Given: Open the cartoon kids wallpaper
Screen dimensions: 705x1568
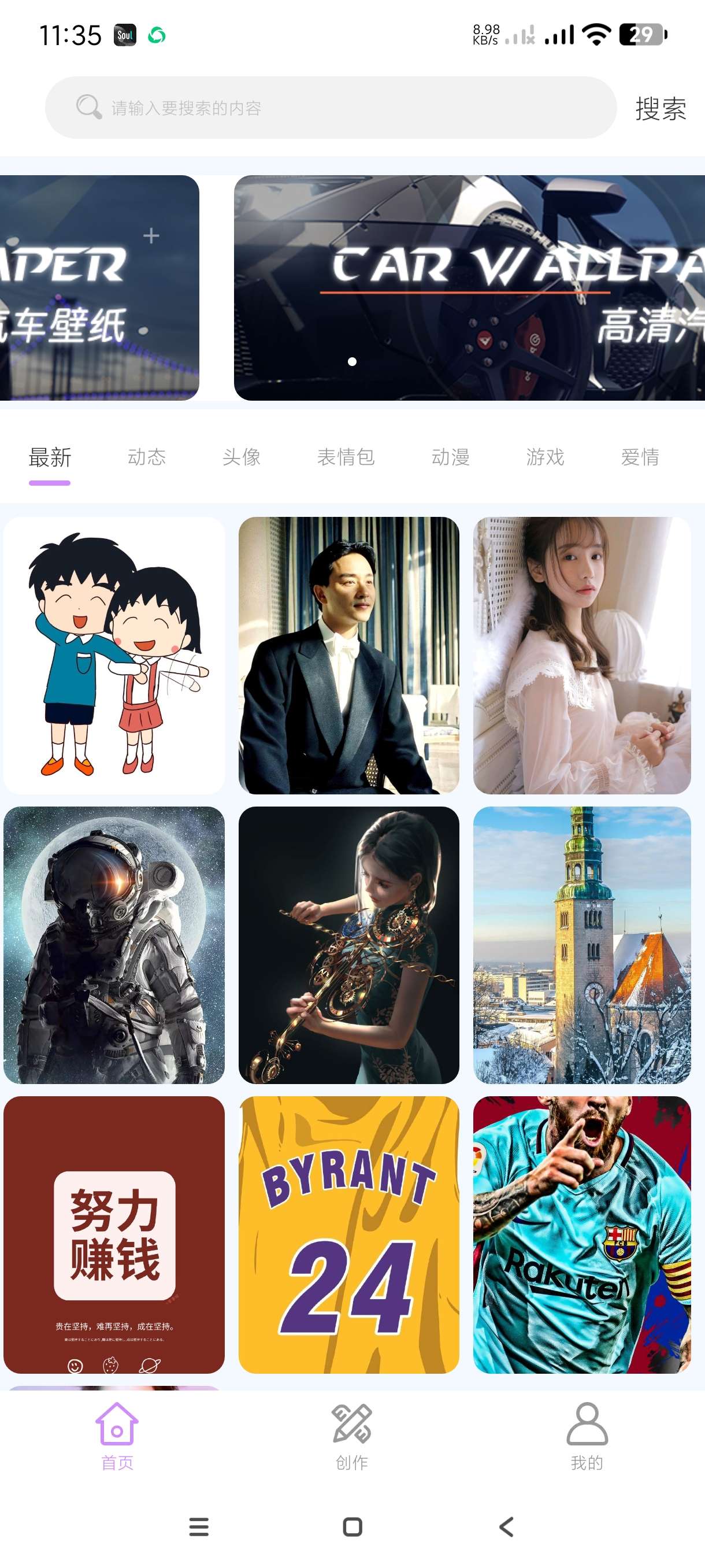Looking at the screenshot, I should point(114,655).
